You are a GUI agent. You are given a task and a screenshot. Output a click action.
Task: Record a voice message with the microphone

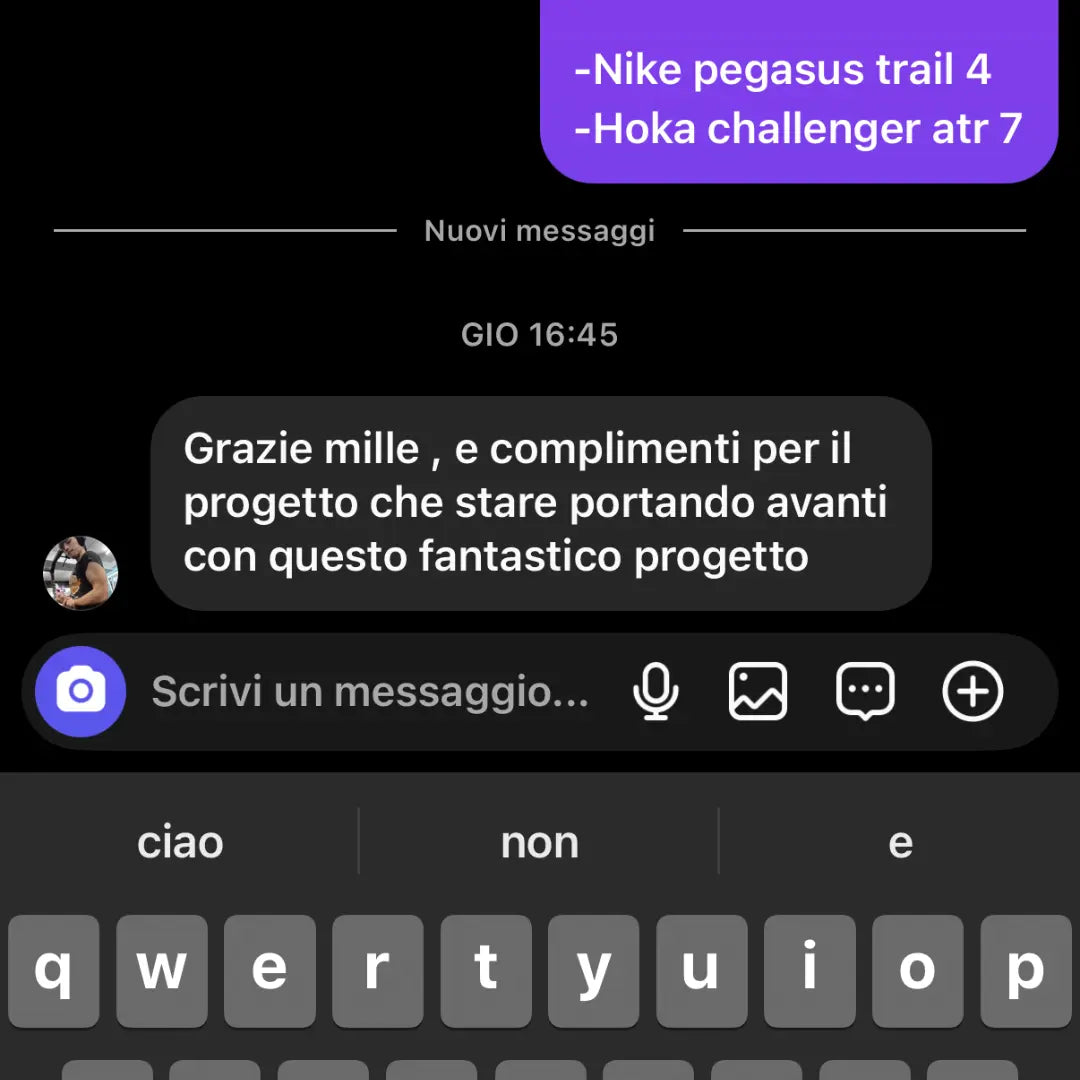[656, 691]
